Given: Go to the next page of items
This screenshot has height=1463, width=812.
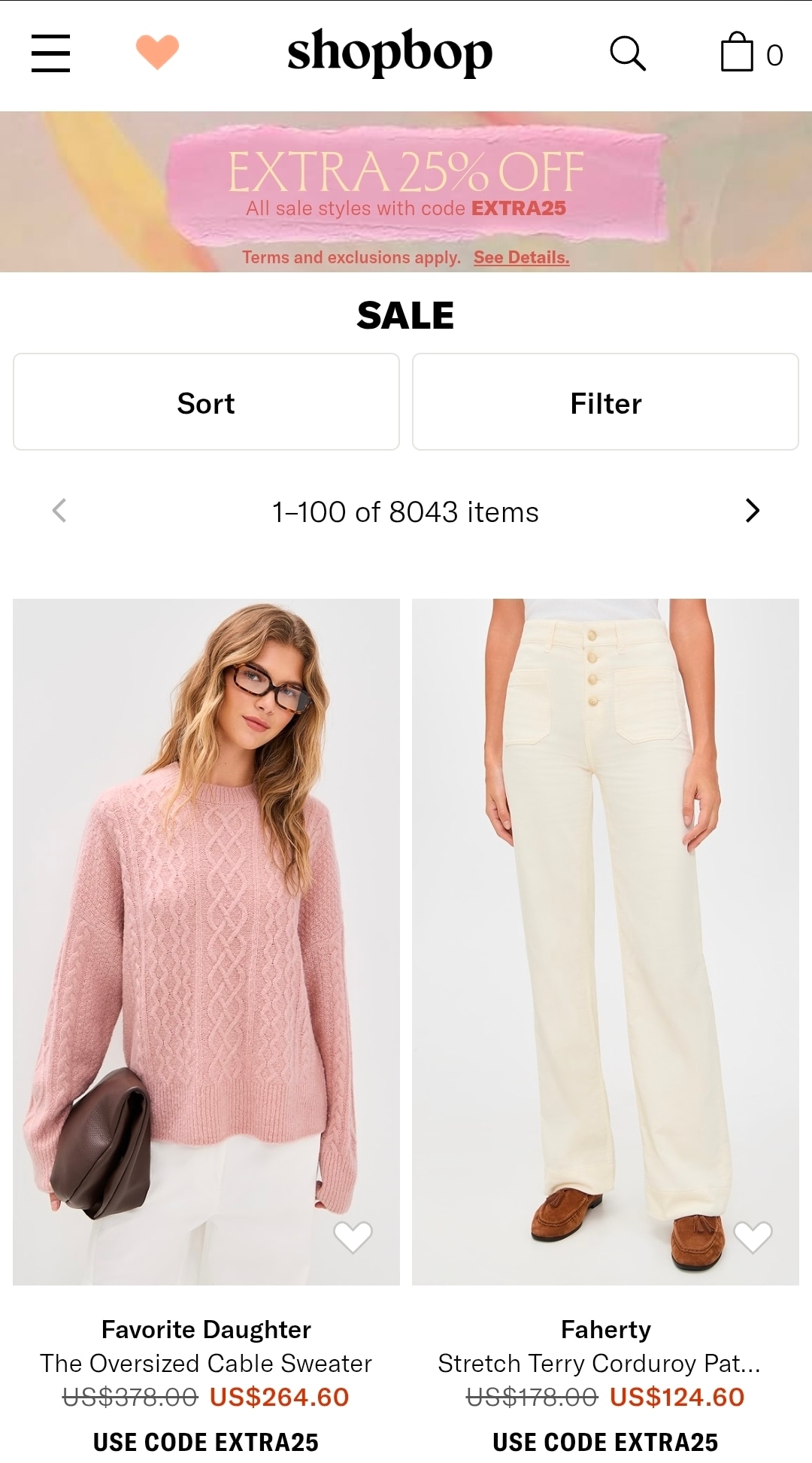Looking at the screenshot, I should tap(752, 511).
